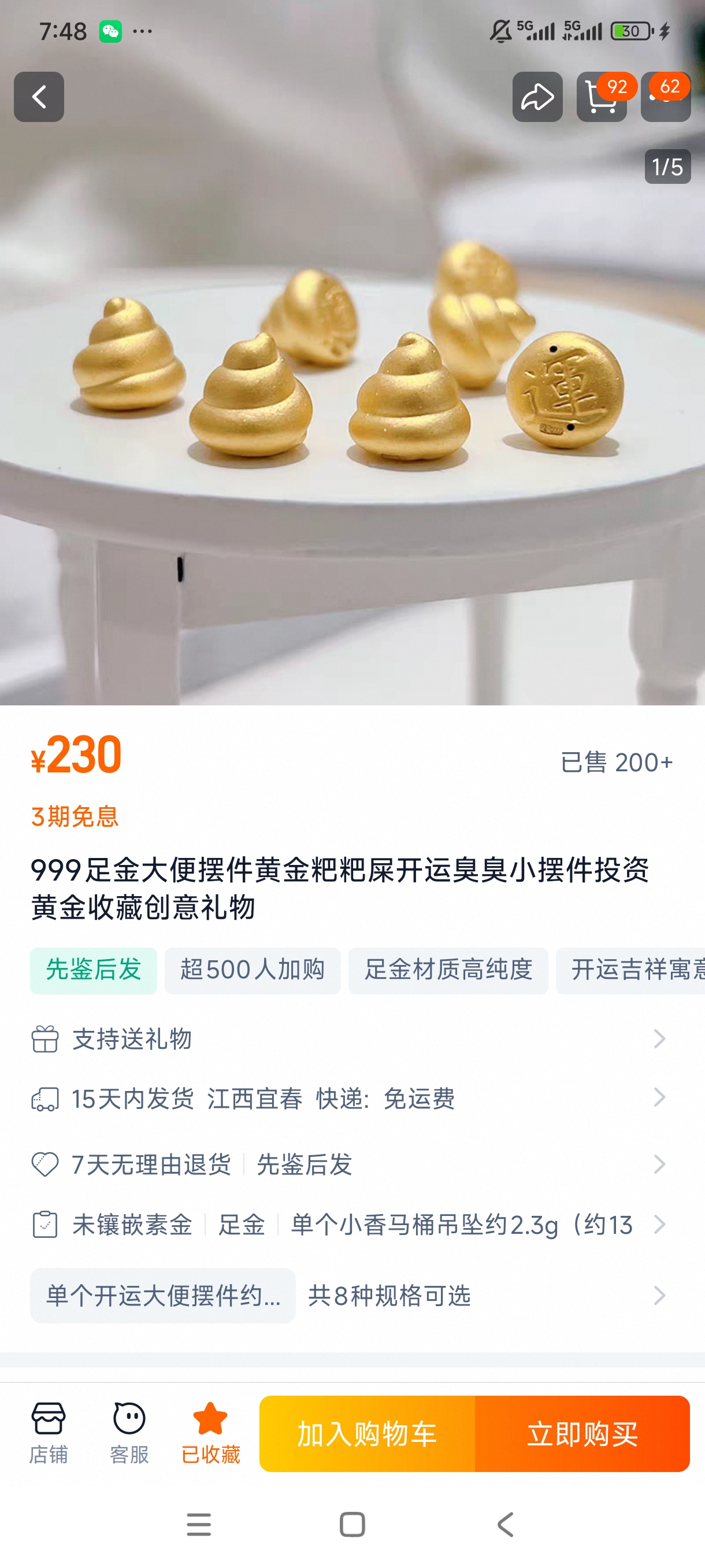Open the system recent apps menu
The width and height of the screenshot is (705, 1568).
point(199,1524)
